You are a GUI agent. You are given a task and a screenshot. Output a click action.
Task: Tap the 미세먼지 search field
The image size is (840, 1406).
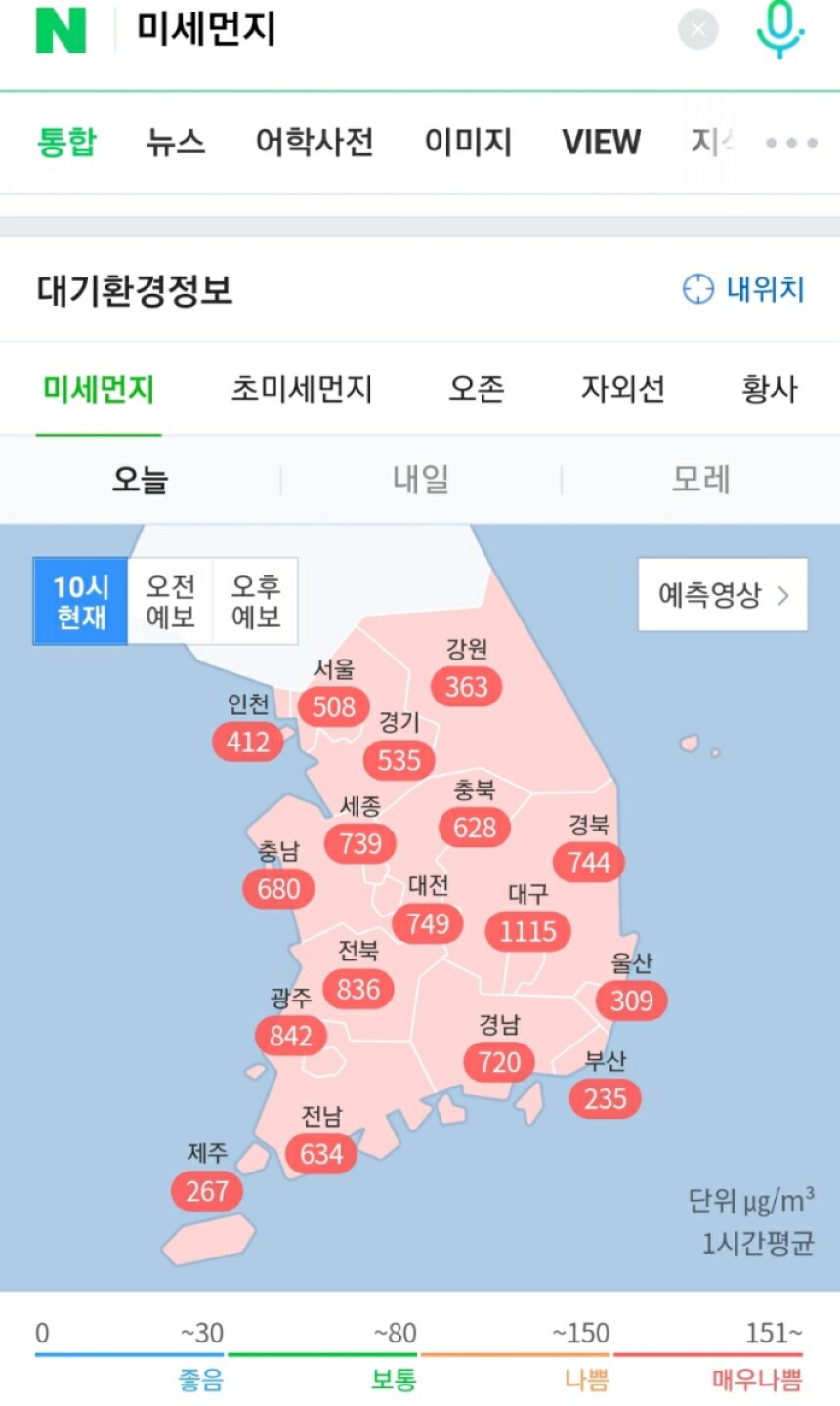pos(391,29)
